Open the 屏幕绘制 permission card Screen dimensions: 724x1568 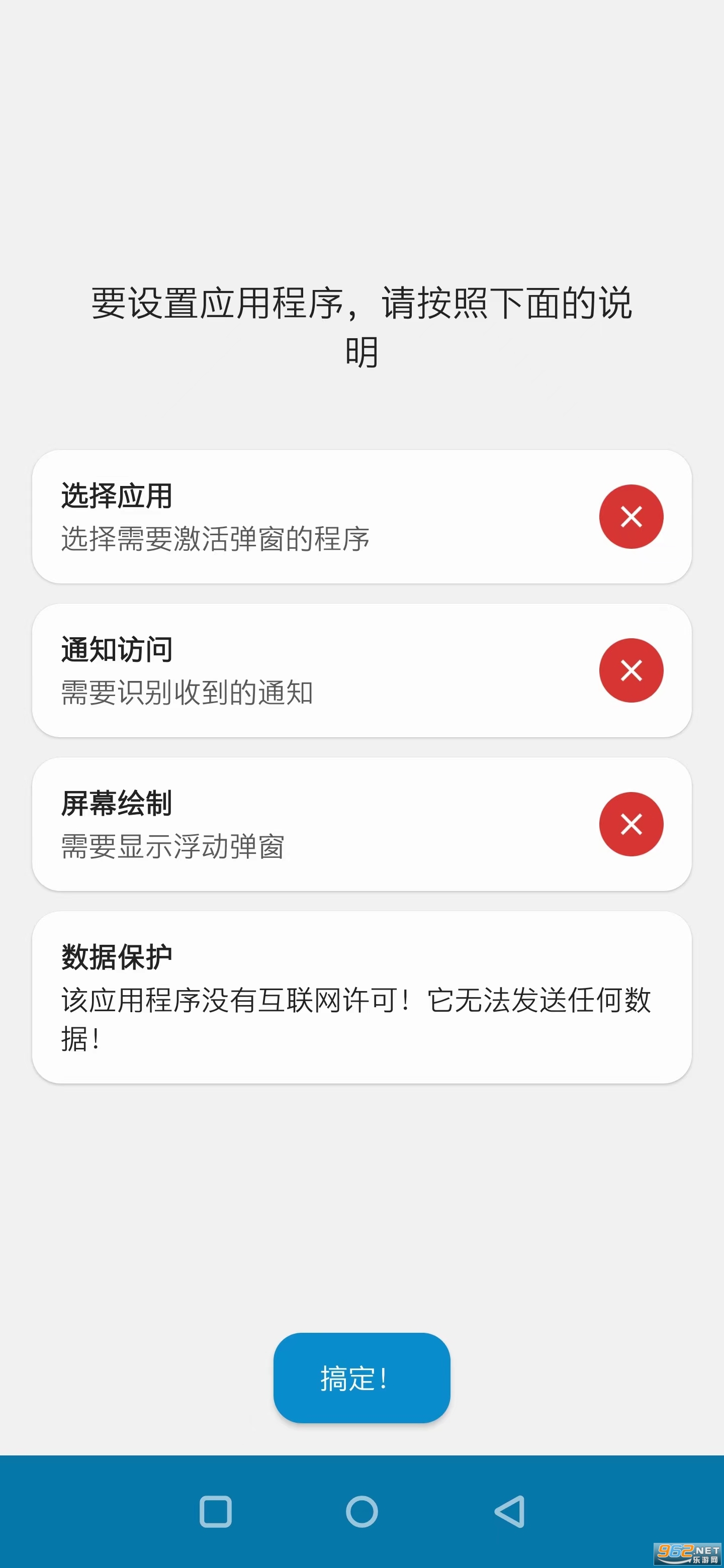[x=361, y=824]
